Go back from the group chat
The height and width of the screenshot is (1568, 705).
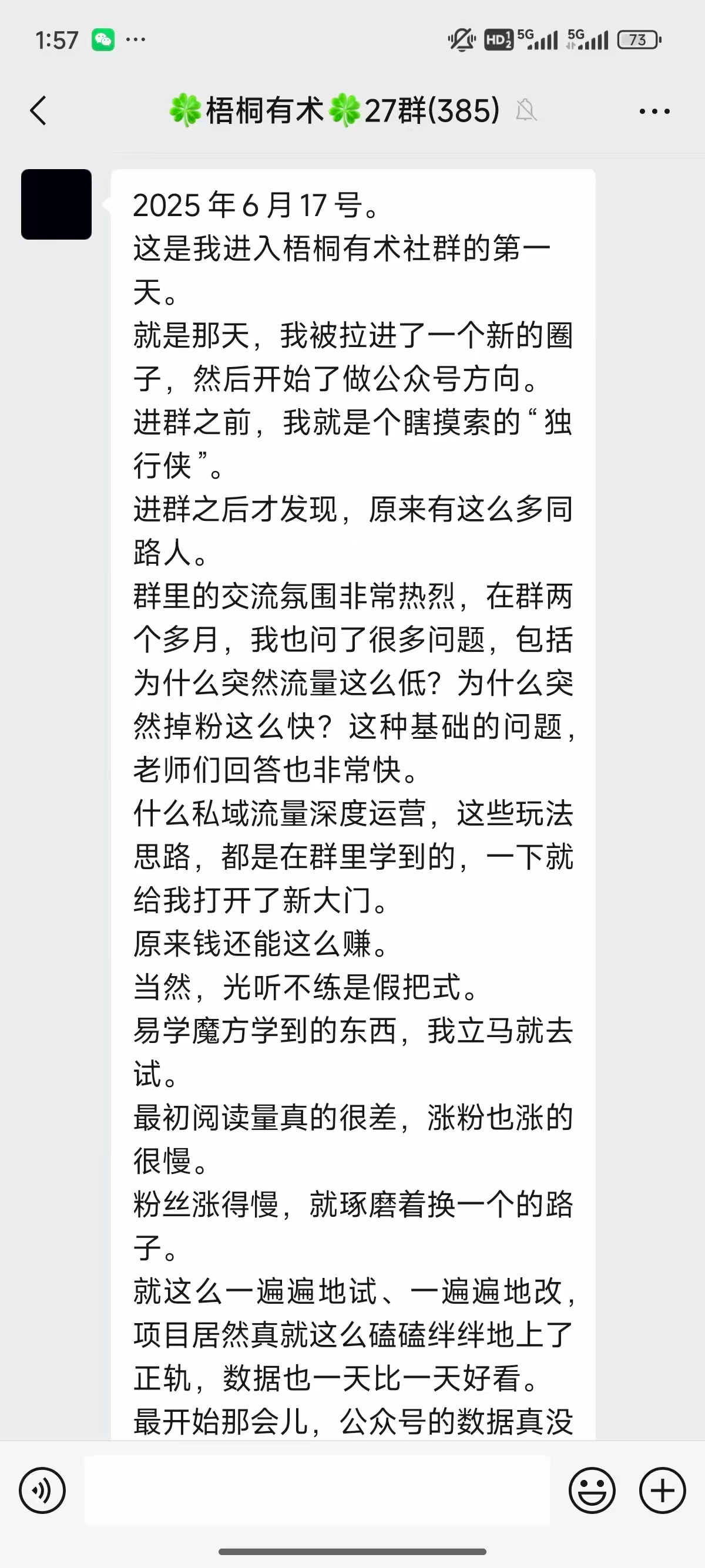[x=38, y=111]
